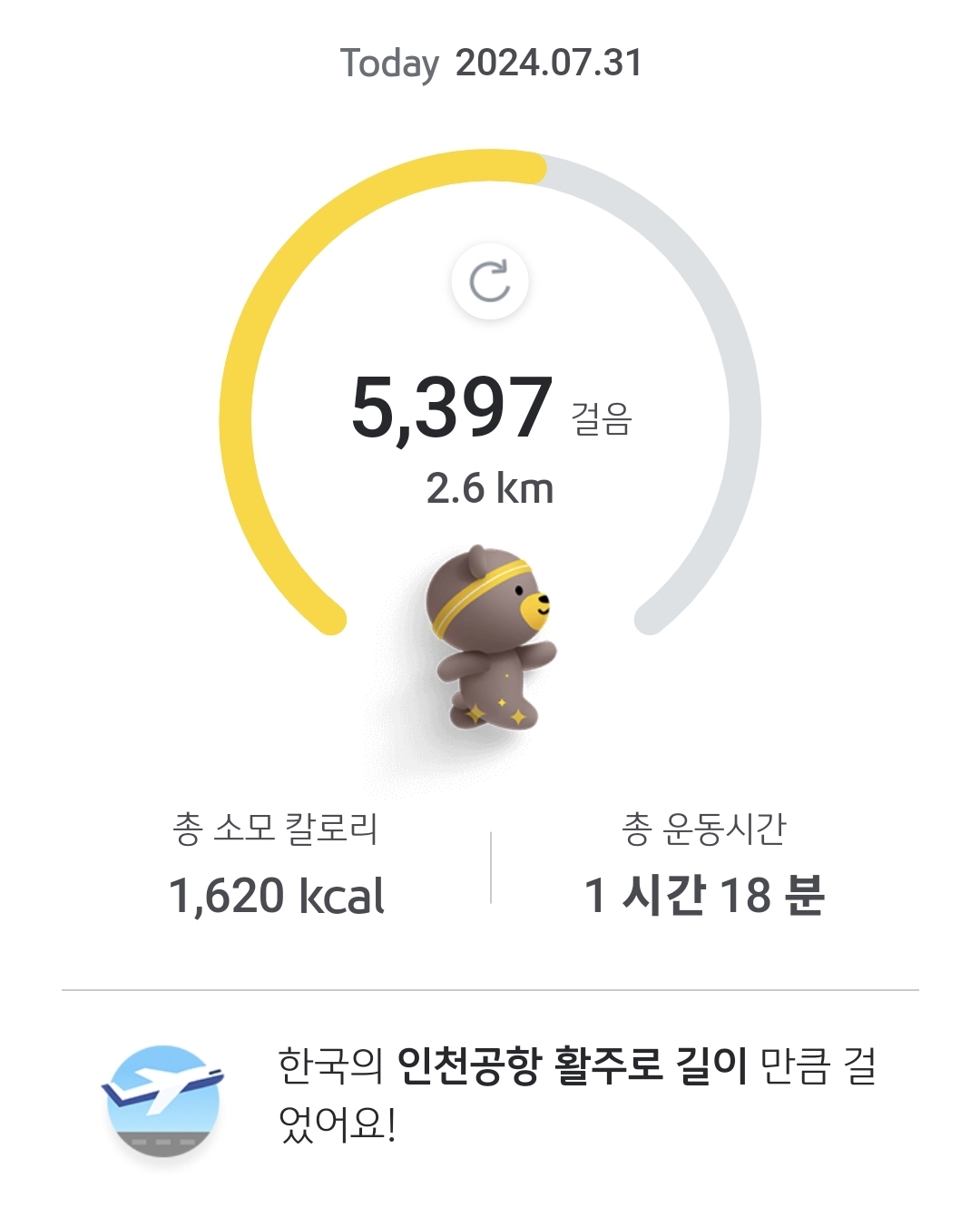Tap the refresh icon above the step count
The width and height of the screenshot is (980, 1217).
pos(490,281)
